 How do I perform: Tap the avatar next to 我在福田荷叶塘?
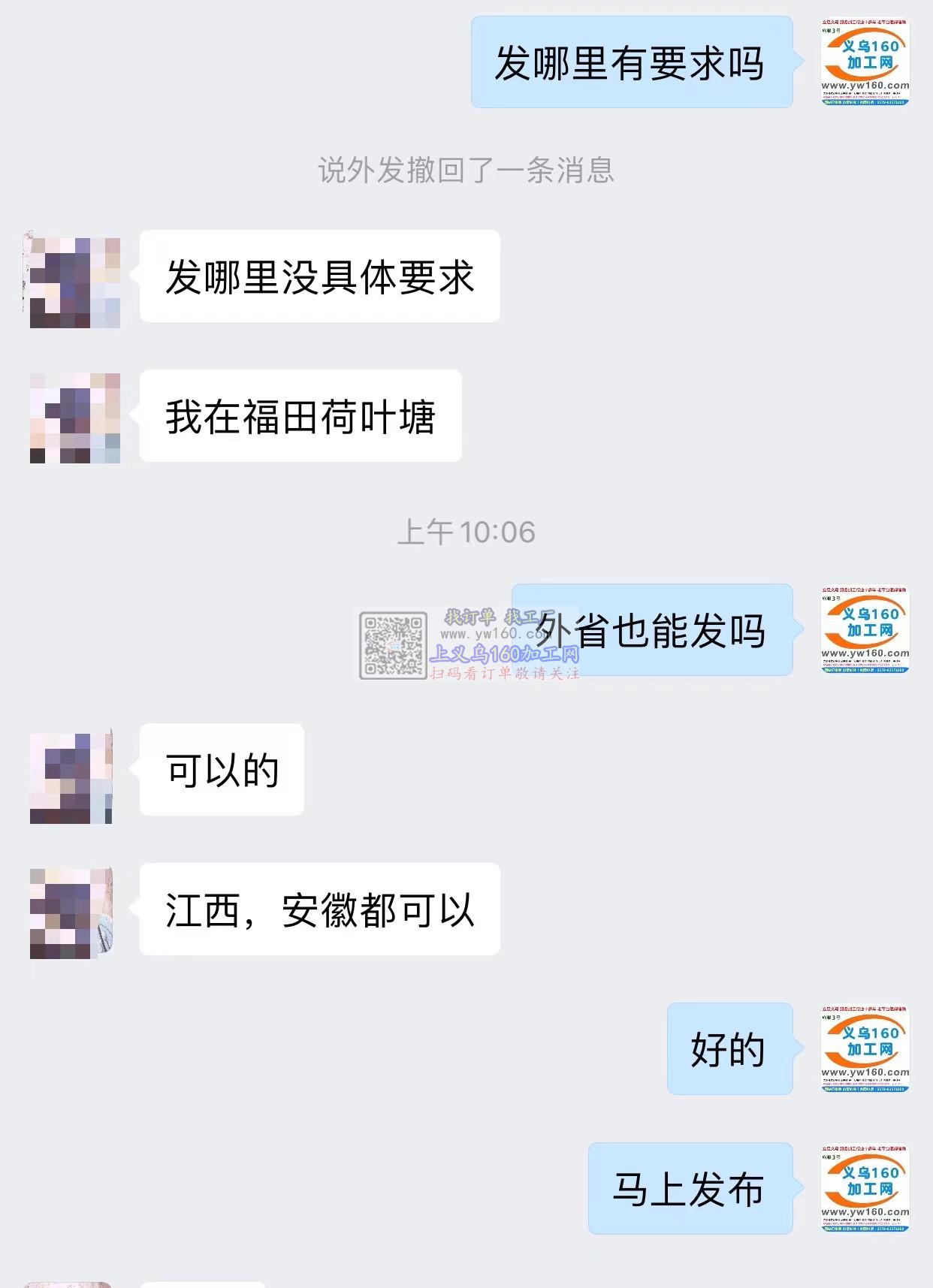point(74,418)
